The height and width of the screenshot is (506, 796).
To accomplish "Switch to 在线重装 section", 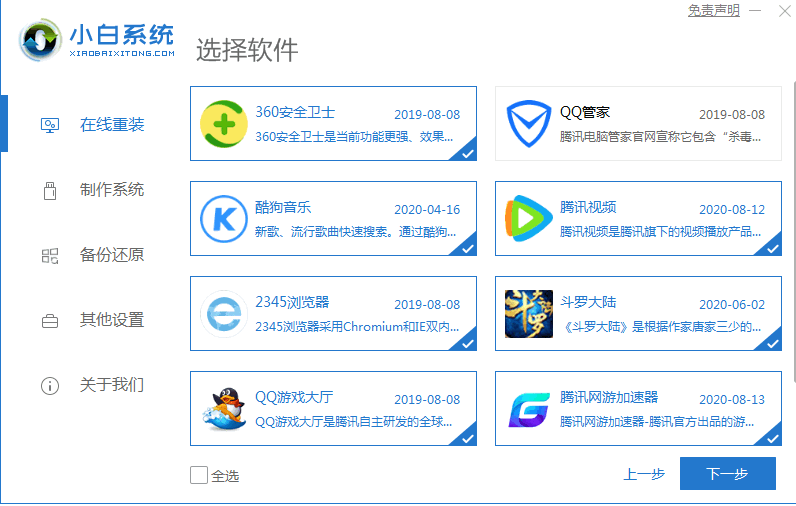I will pyautogui.click(x=111, y=125).
